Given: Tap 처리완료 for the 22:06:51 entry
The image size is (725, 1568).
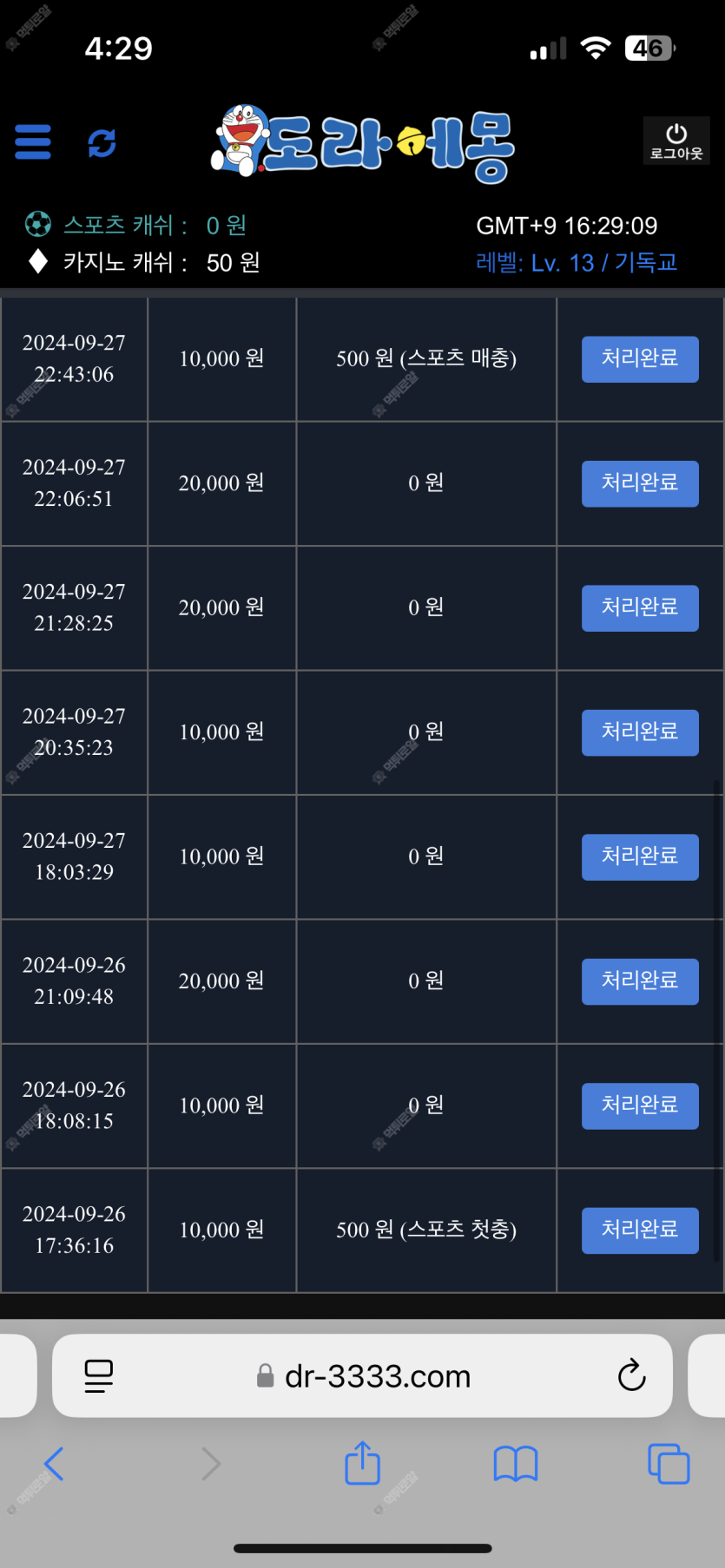Looking at the screenshot, I should [x=640, y=483].
